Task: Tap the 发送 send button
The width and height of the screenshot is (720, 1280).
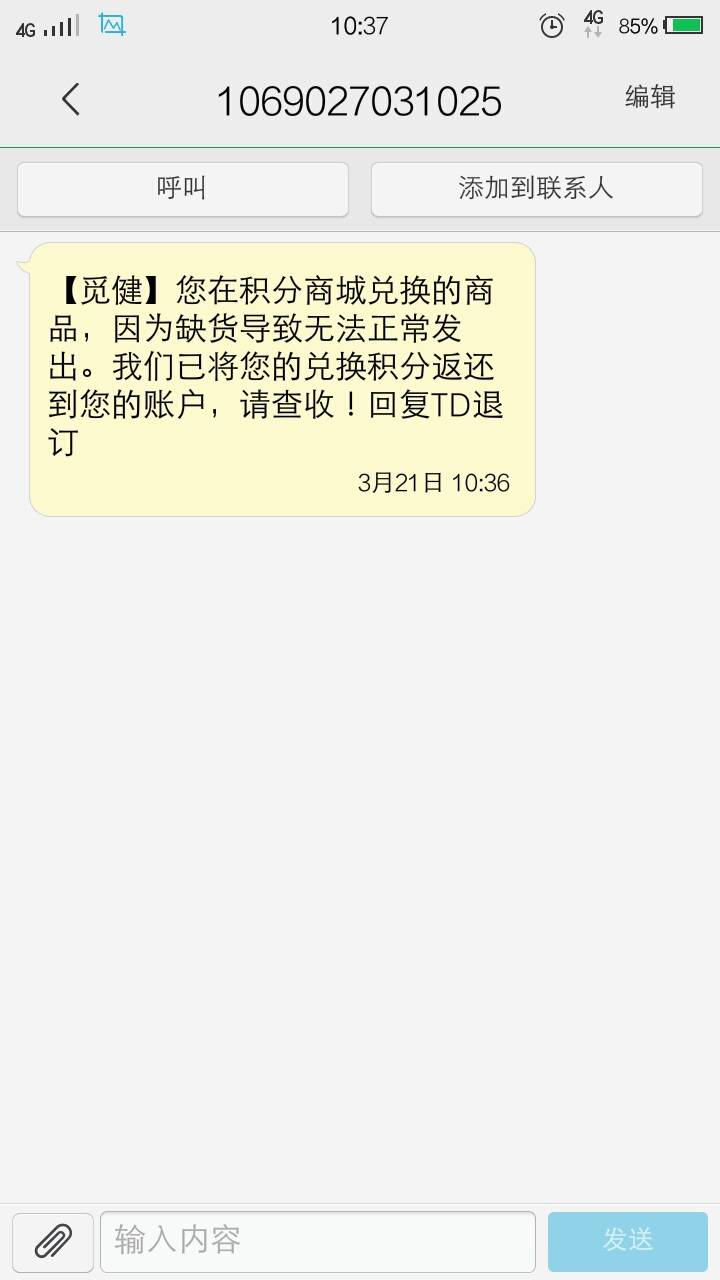Action: coord(627,1242)
